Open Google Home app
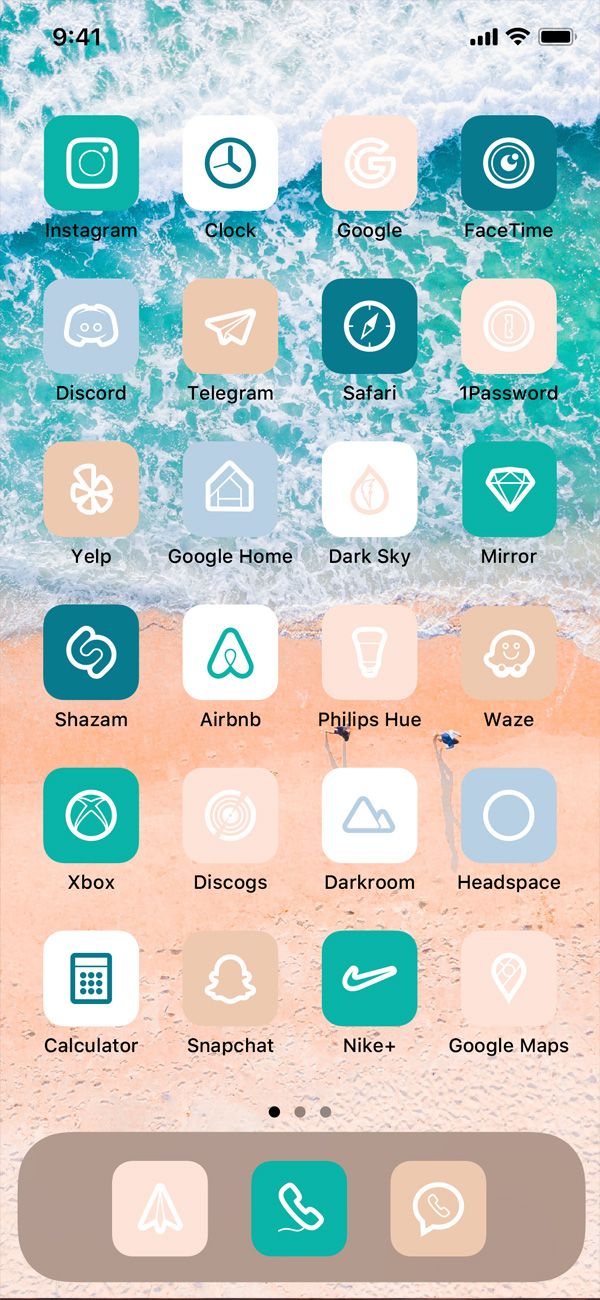 [x=230, y=489]
